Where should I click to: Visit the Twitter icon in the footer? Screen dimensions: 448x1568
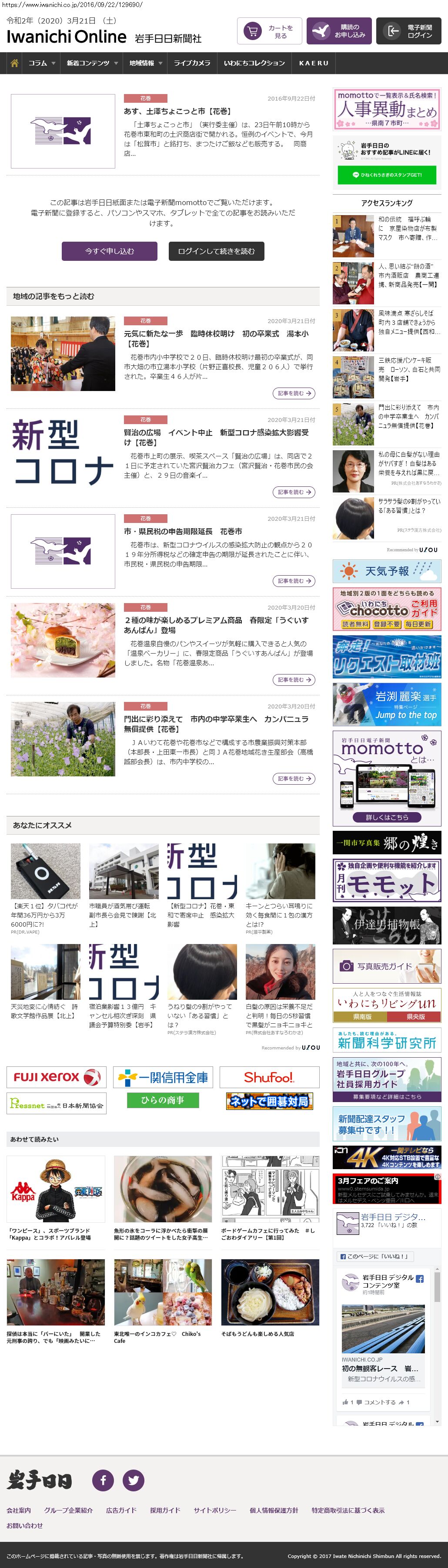click(x=133, y=1480)
